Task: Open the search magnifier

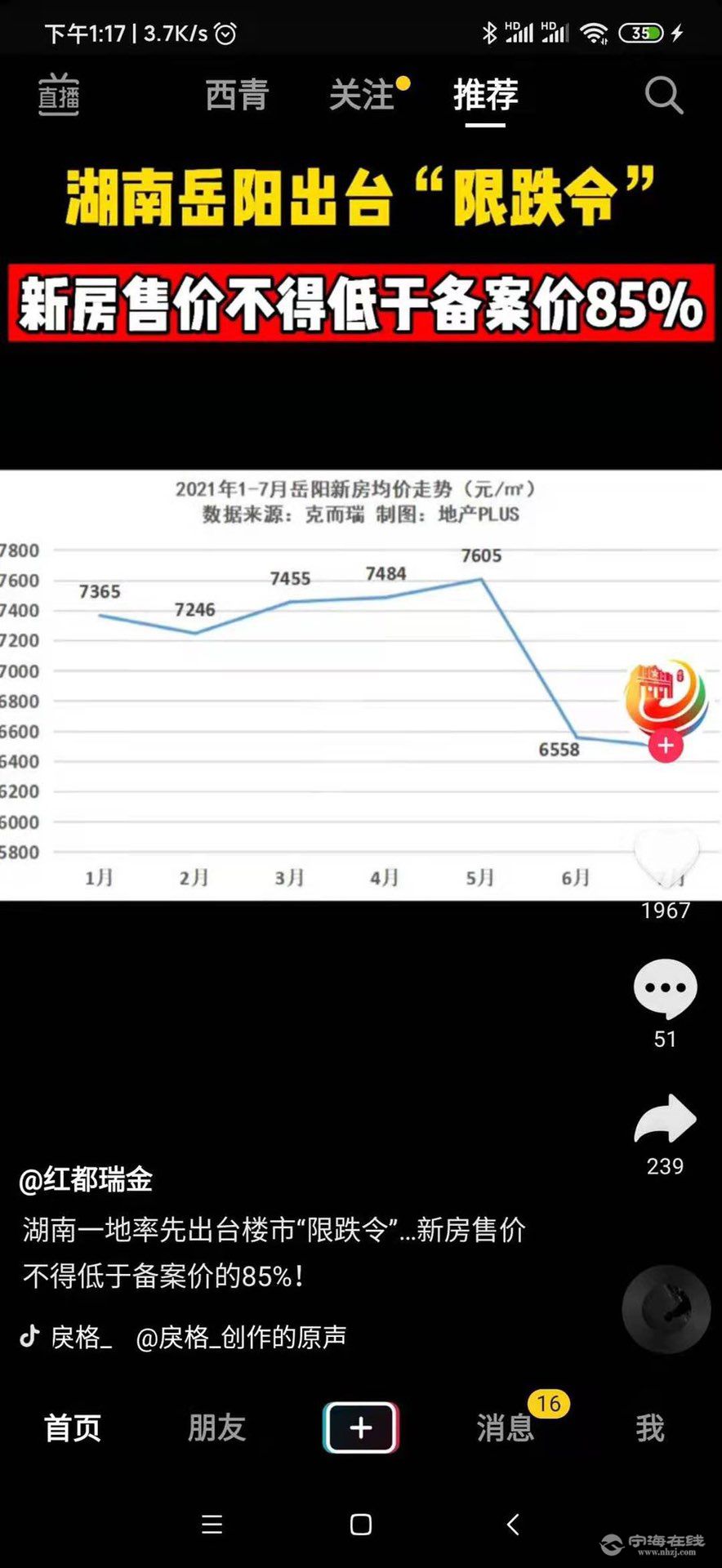Action: [x=663, y=96]
